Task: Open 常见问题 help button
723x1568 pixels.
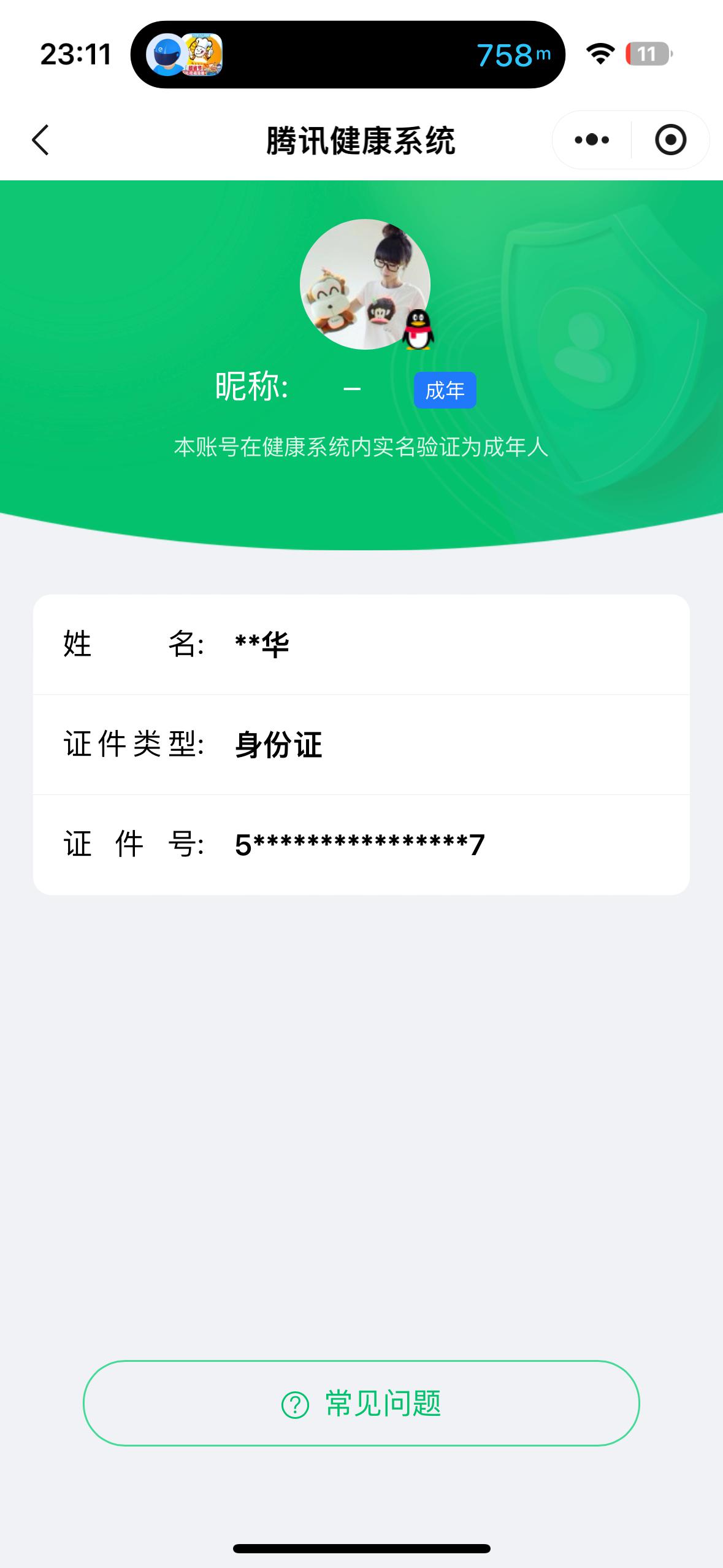Action: [x=361, y=1404]
